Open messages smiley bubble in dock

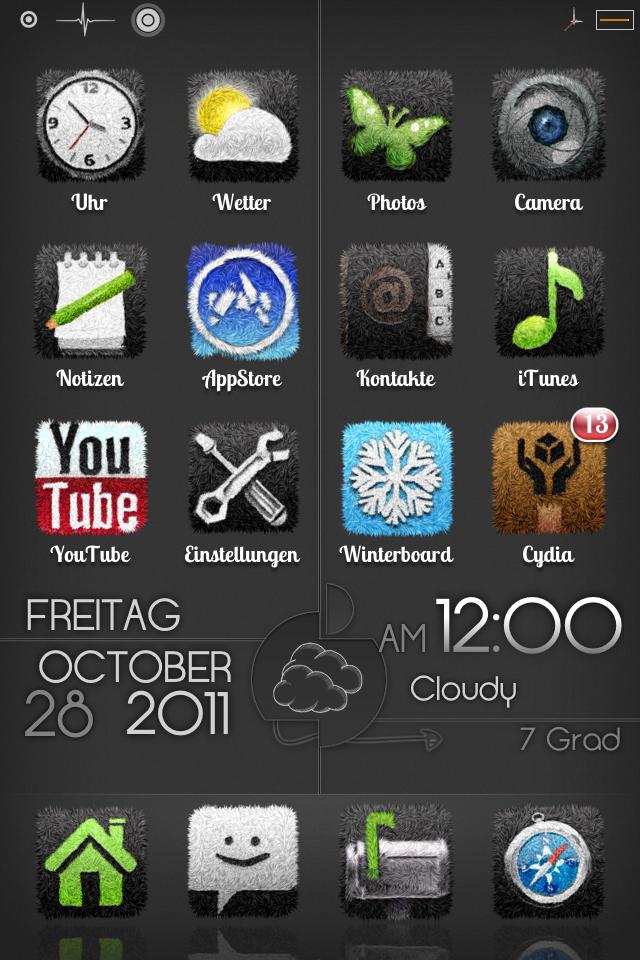point(242,862)
